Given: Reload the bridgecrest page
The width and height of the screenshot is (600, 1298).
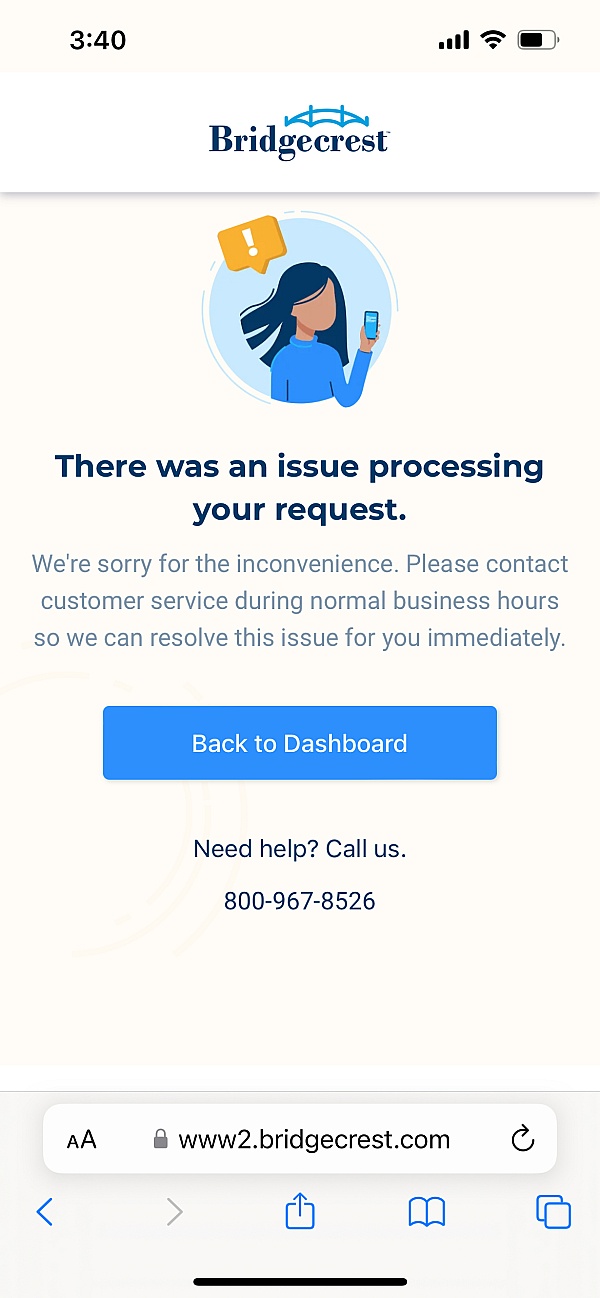Looking at the screenshot, I should 522,1139.
